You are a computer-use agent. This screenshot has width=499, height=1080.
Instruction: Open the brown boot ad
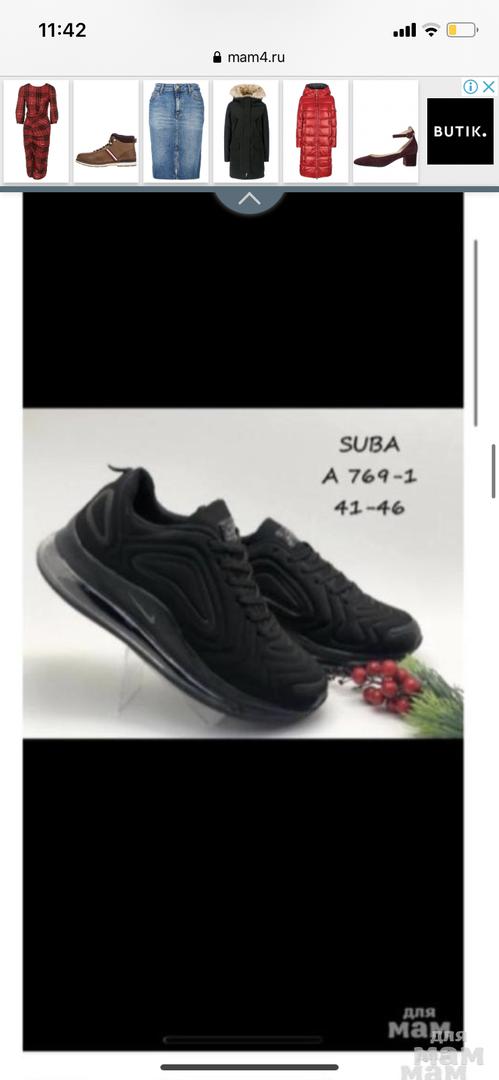click(x=106, y=132)
